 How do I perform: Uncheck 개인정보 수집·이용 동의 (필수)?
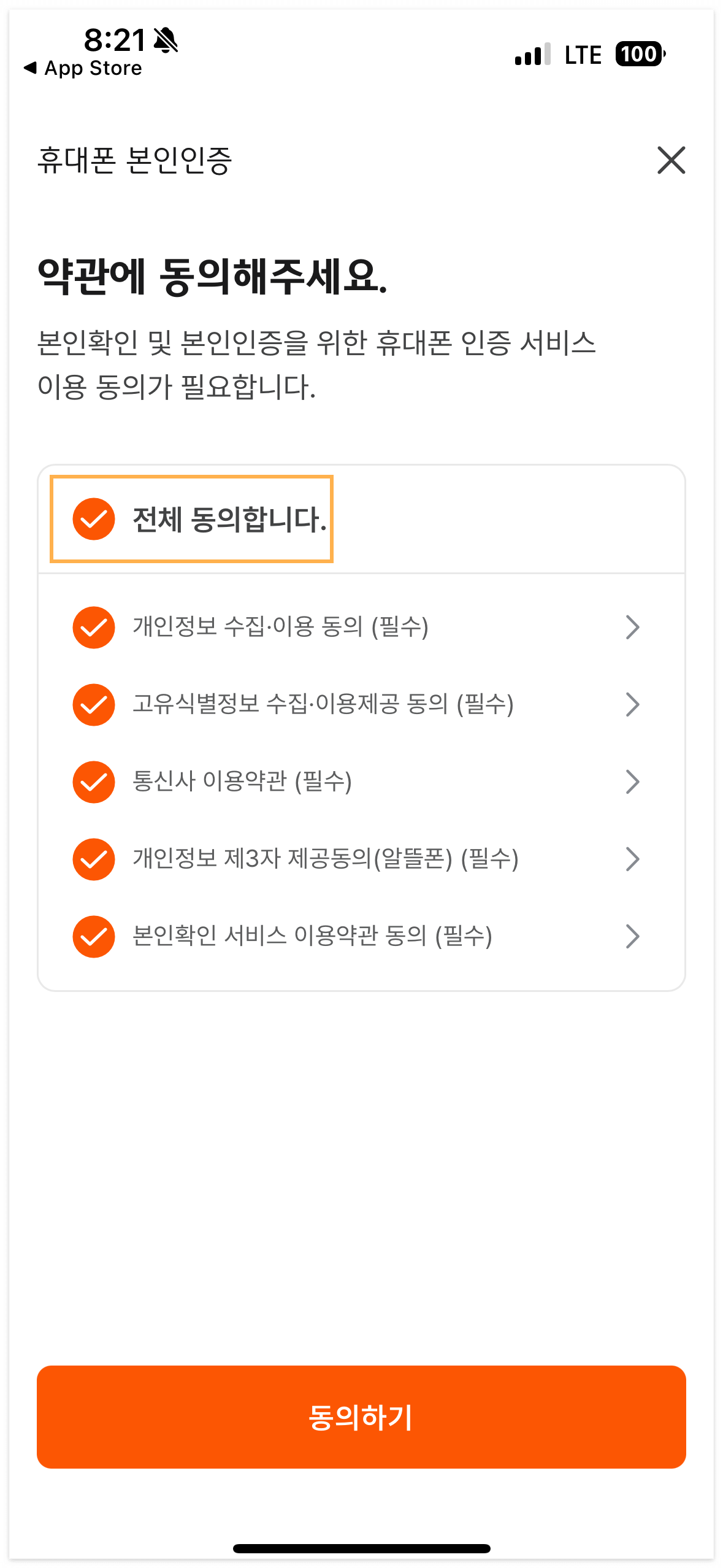coord(93,627)
